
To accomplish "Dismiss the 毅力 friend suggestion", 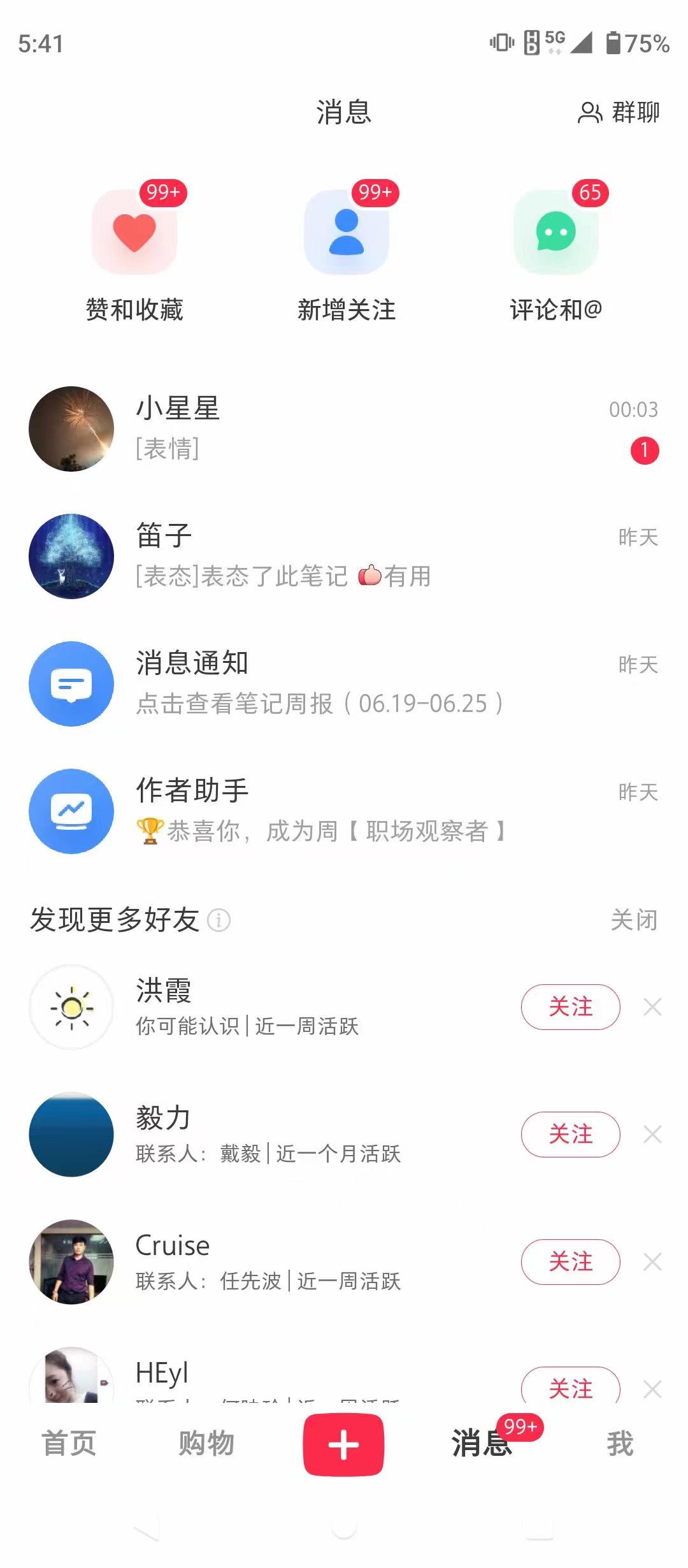I will (651, 1135).
